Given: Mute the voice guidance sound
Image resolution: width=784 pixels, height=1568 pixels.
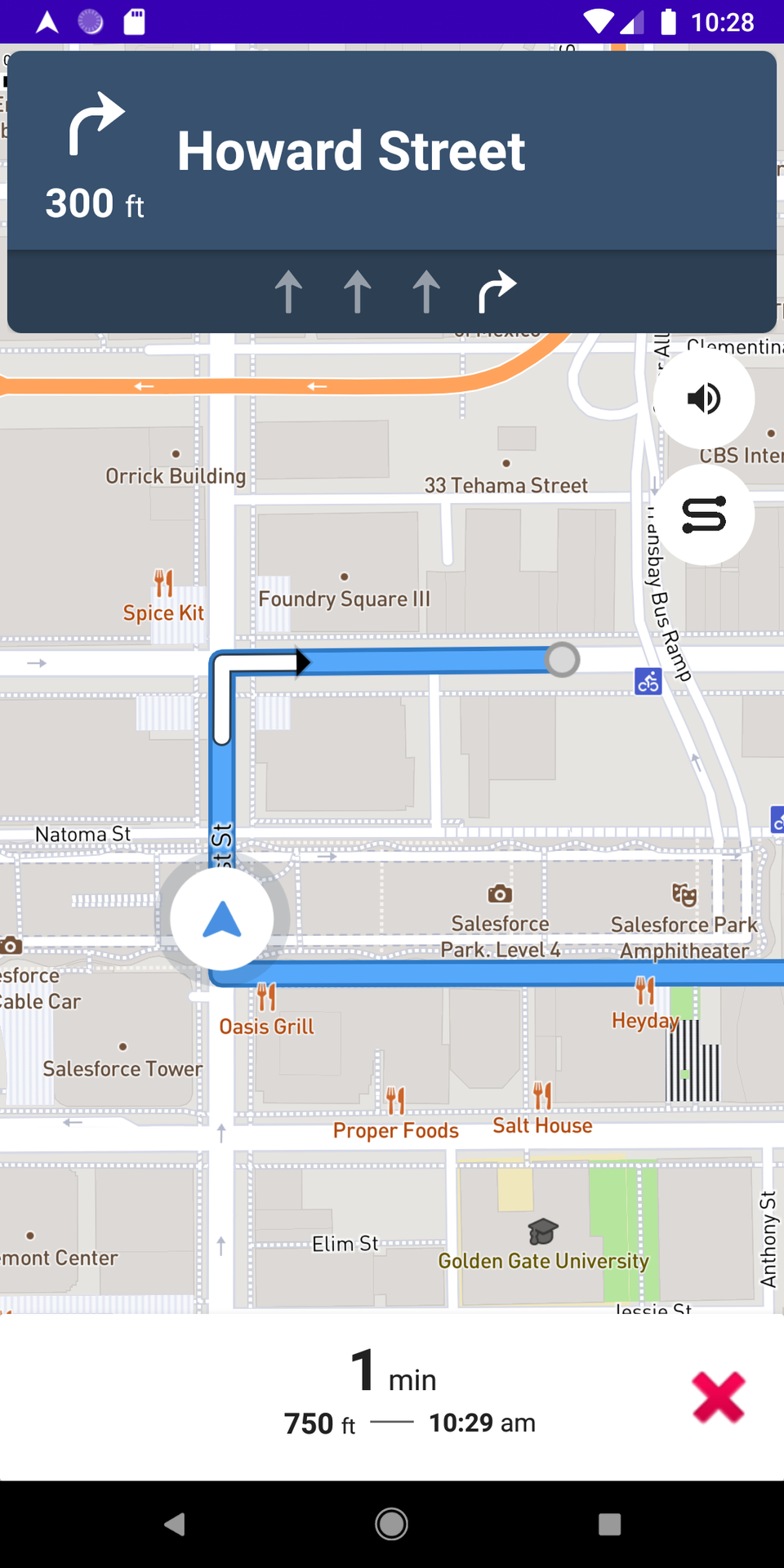Looking at the screenshot, I should point(703,399).
